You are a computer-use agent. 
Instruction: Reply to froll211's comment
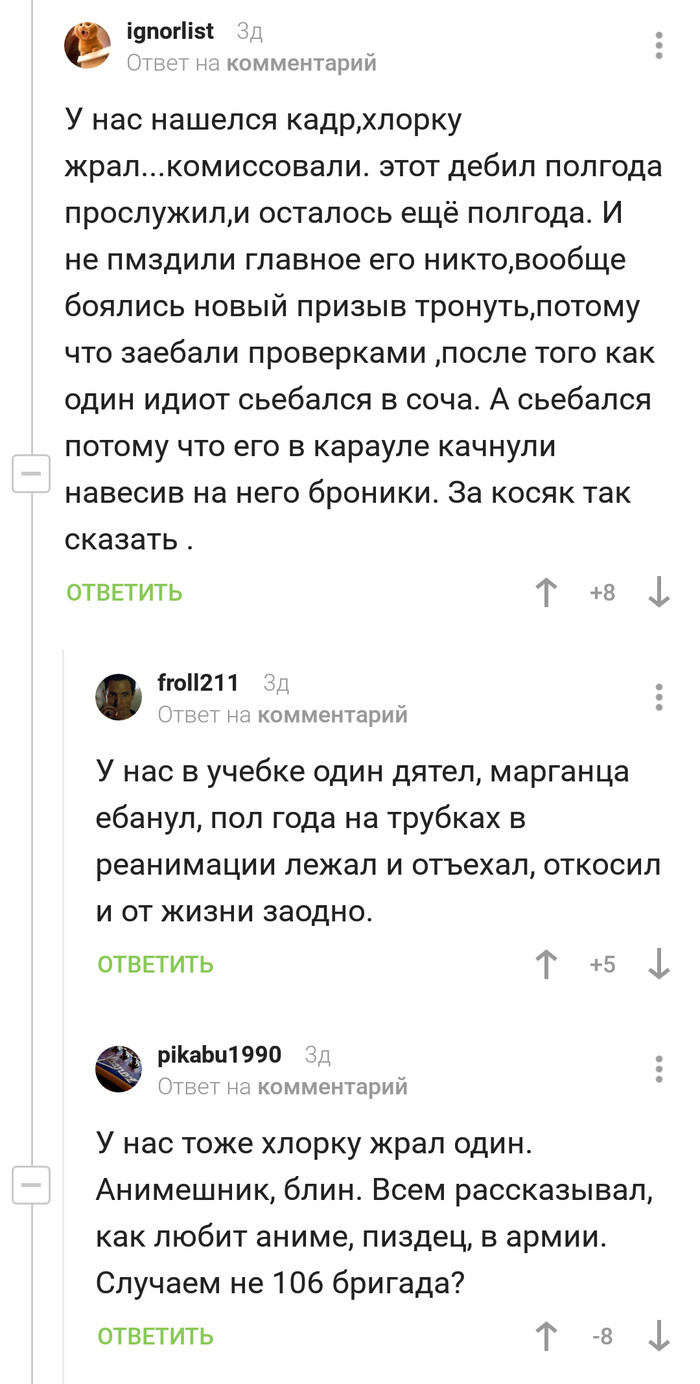155,965
